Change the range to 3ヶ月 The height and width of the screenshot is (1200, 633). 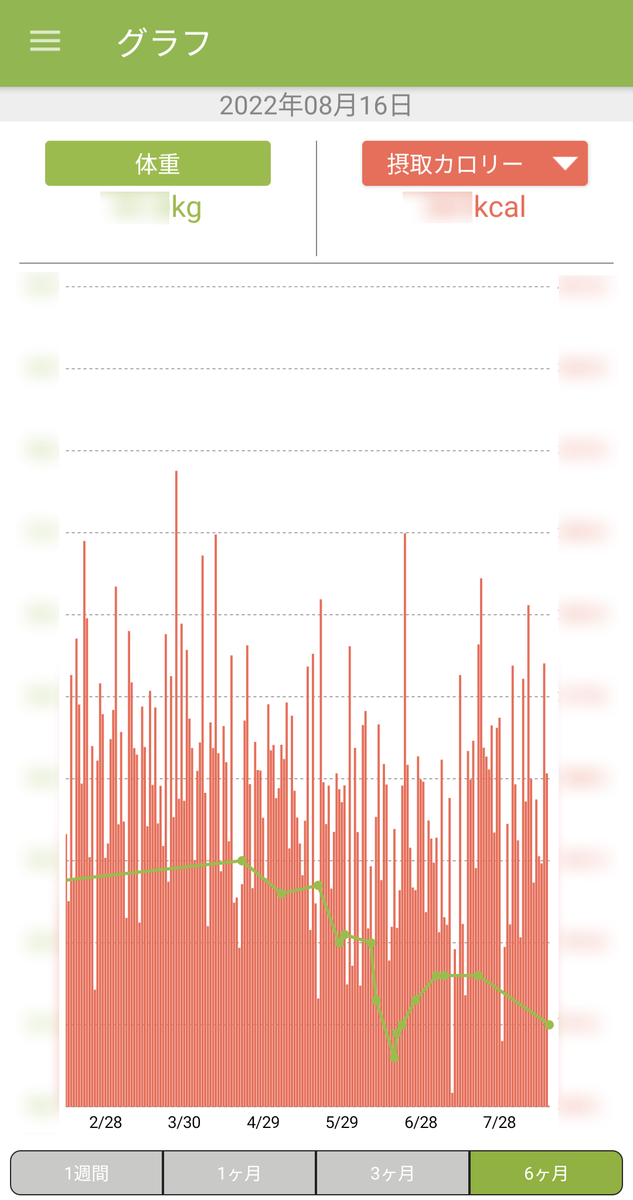(x=393, y=1173)
